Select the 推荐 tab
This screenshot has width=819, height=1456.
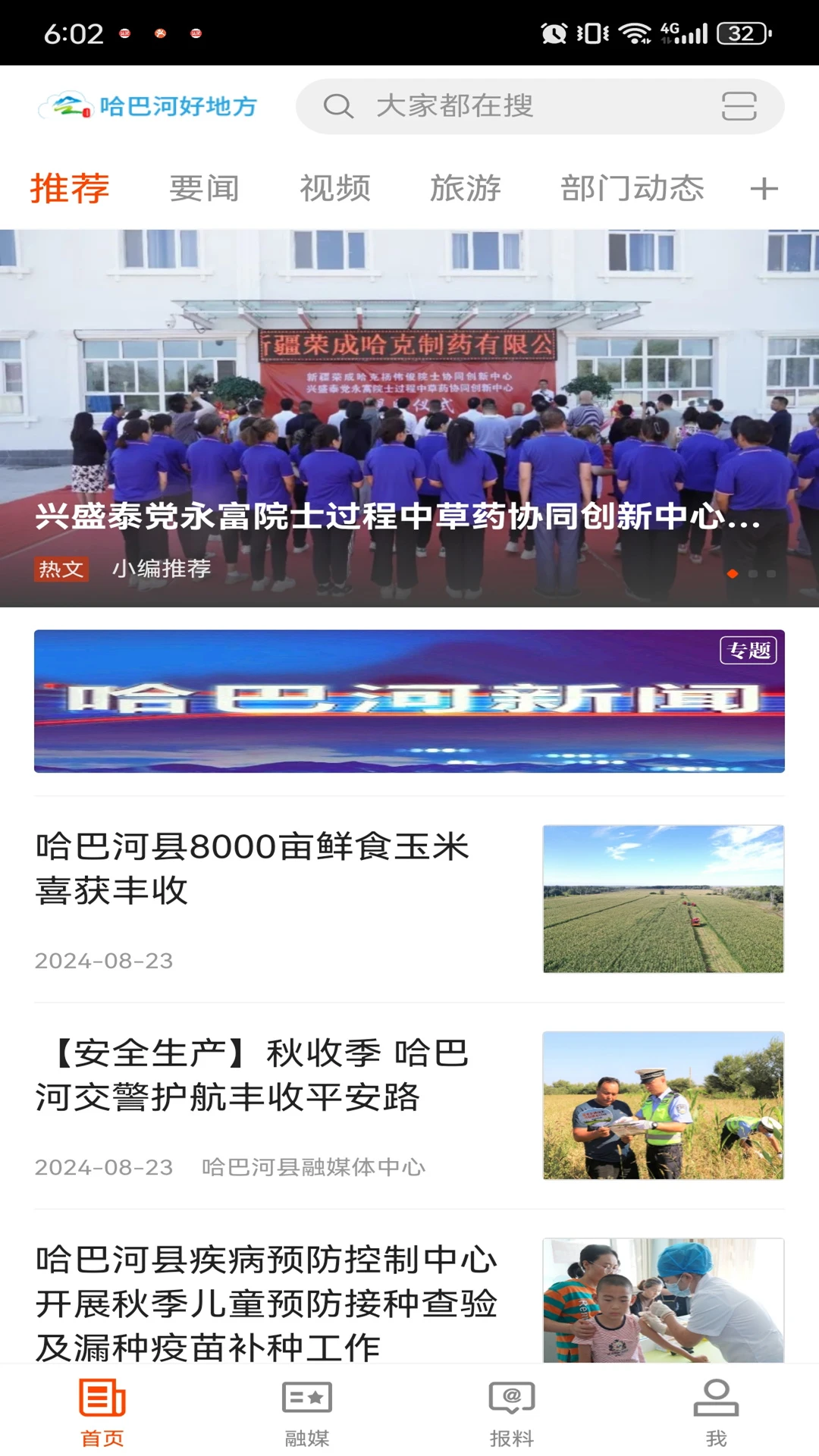[70, 188]
